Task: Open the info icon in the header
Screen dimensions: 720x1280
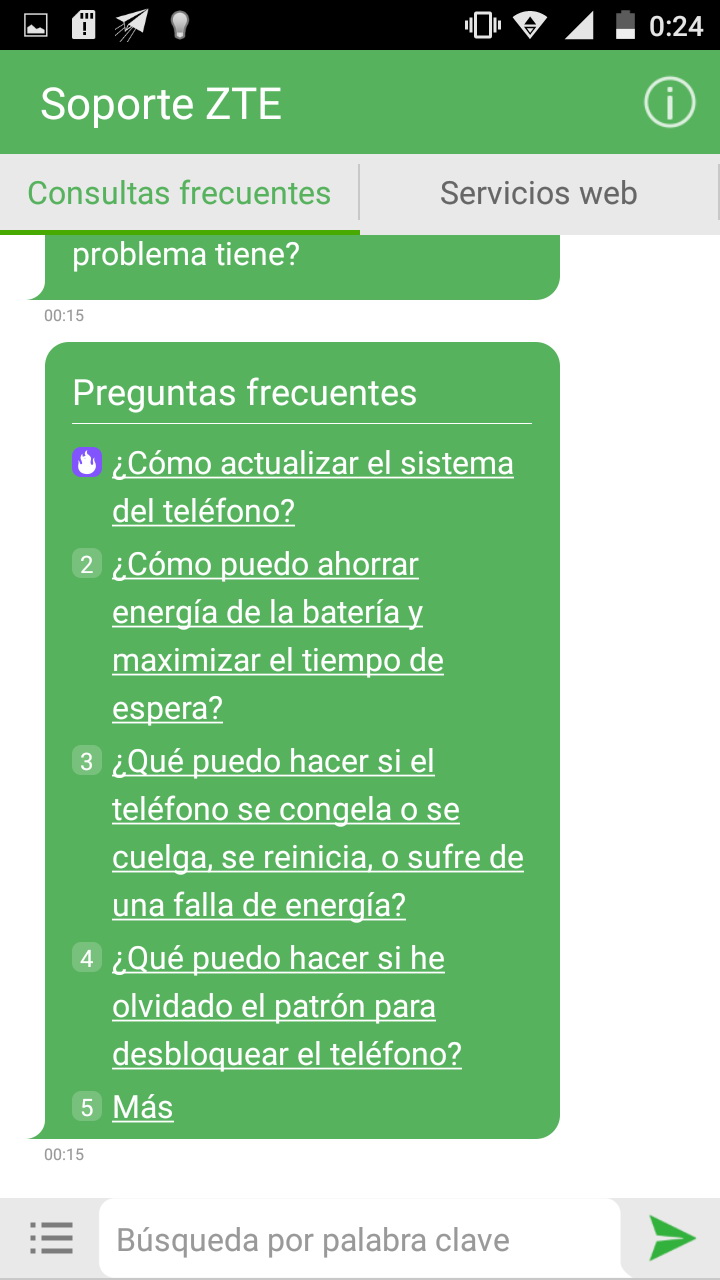Action: pos(669,103)
